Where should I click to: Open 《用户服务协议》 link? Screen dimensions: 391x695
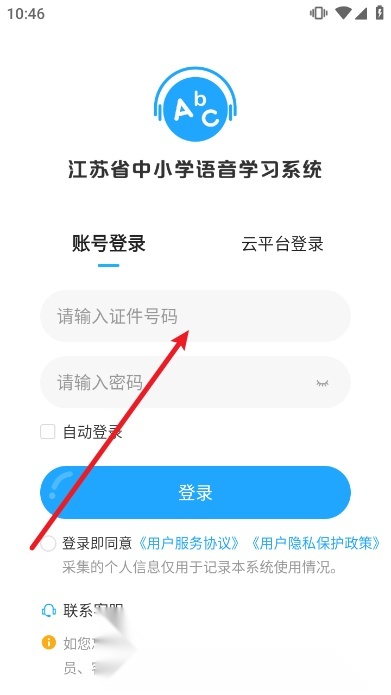pyautogui.click(x=189, y=543)
